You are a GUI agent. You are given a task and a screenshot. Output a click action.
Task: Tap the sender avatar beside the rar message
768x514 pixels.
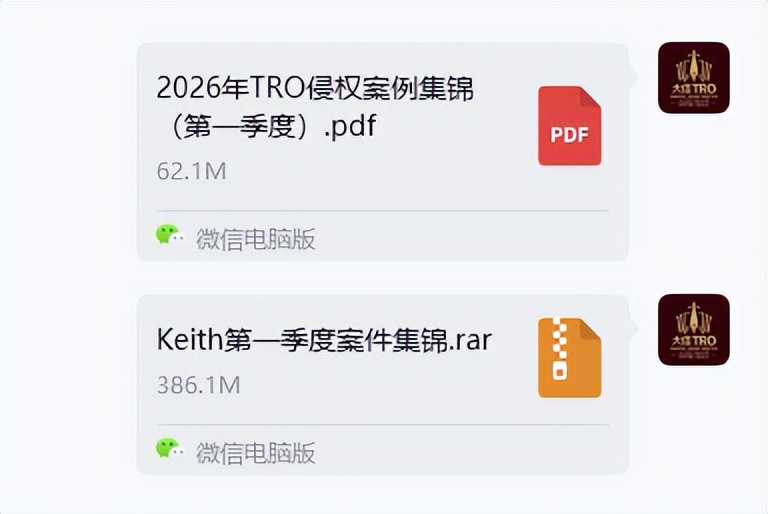693,330
